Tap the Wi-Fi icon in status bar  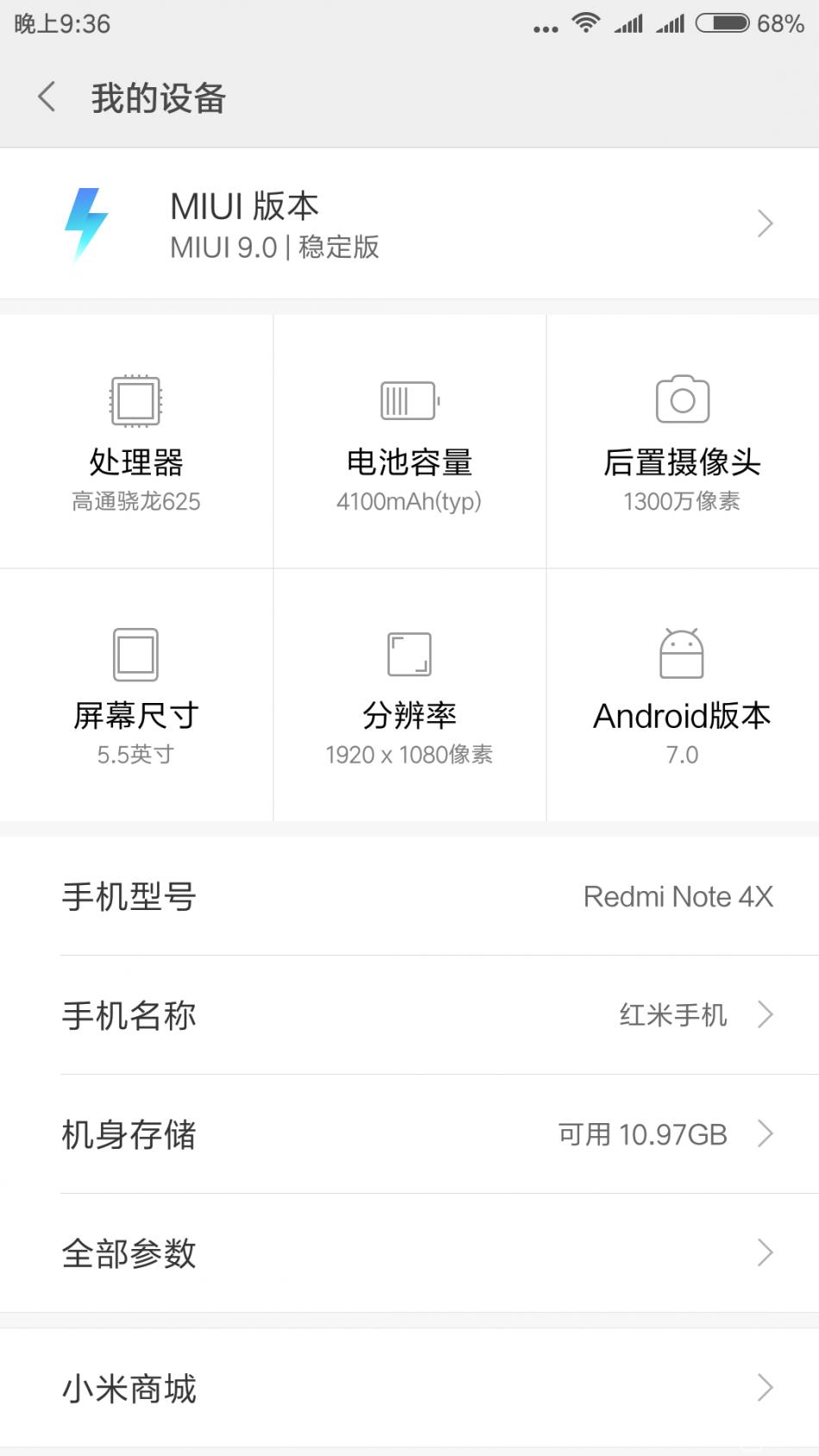point(585,24)
